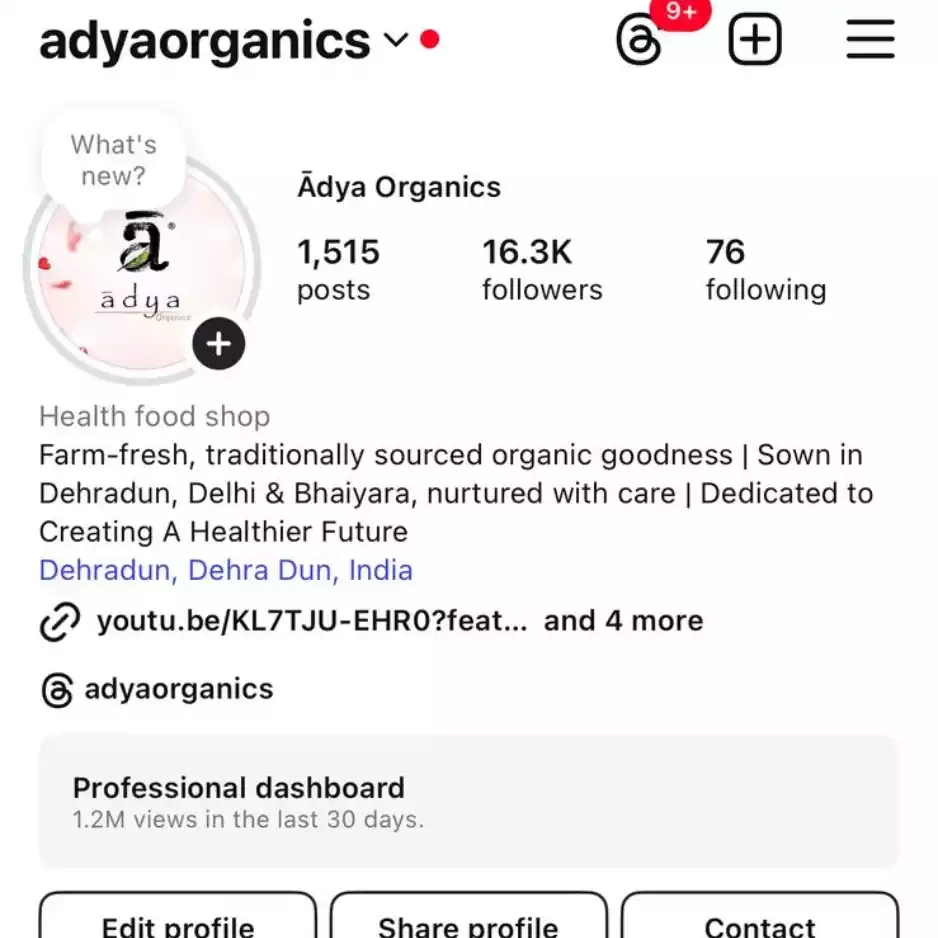Open the 16.3K followers list
The width and height of the screenshot is (938, 938).
542,270
